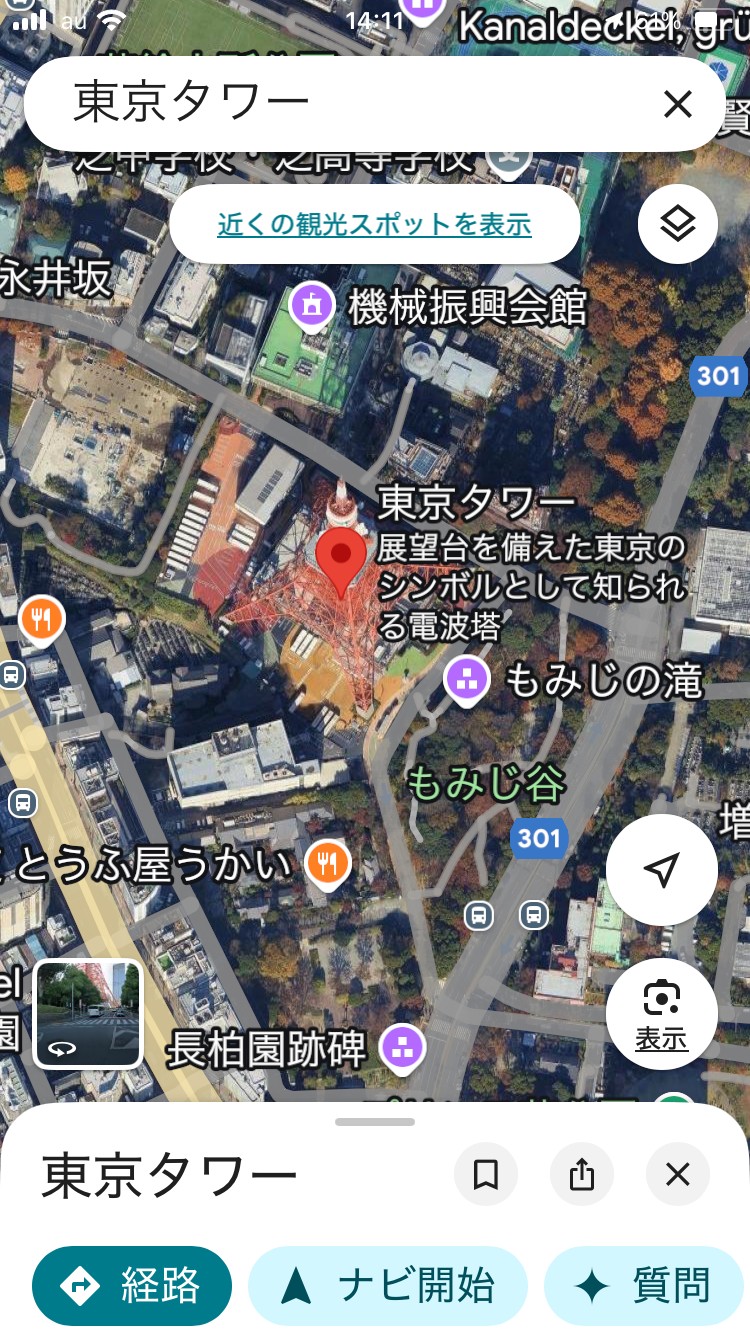The height and width of the screenshot is (1334, 750).
Task: Select the 長柏園跡碑 monument marker
Action: 402,1048
